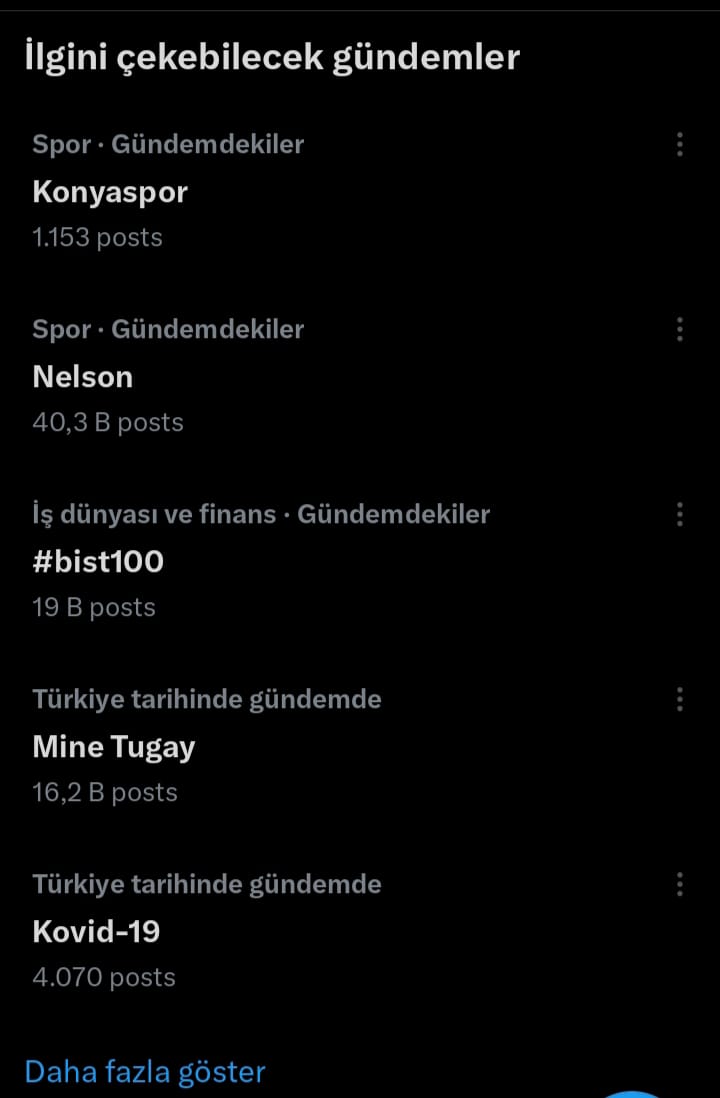
Task: Select the 'Spor · Gündemdekiler' category label
Action: click(x=167, y=144)
